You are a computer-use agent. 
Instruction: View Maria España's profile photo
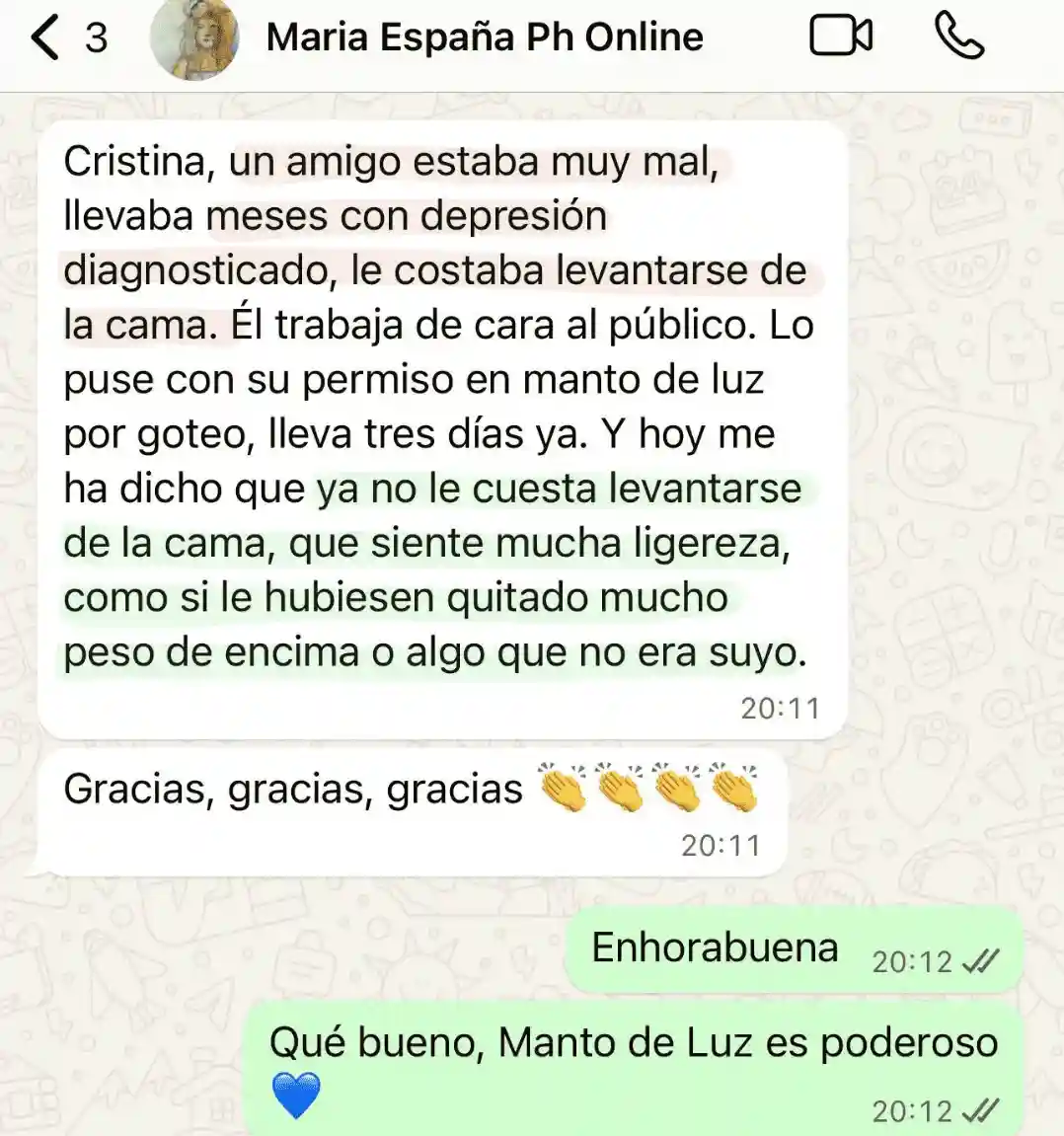coord(194,38)
